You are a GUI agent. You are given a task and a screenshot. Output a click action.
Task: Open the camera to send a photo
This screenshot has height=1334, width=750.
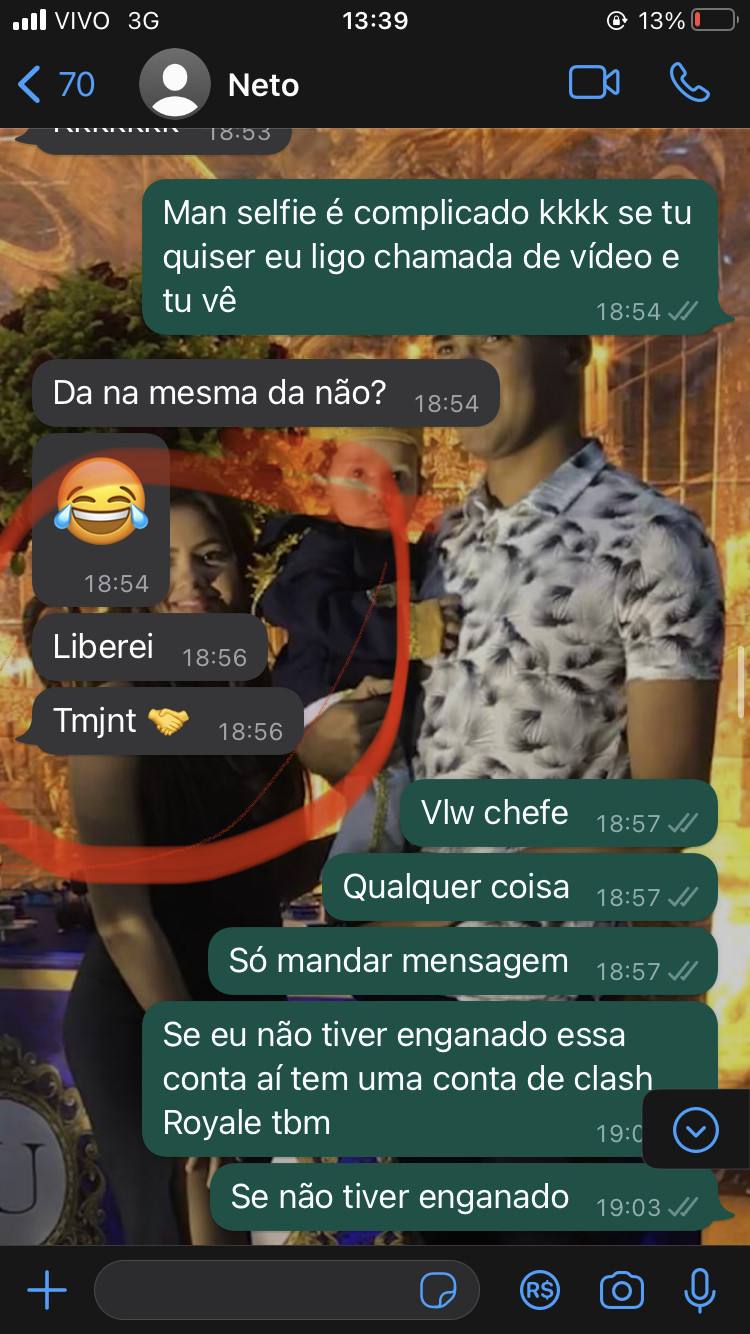point(621,1291)
